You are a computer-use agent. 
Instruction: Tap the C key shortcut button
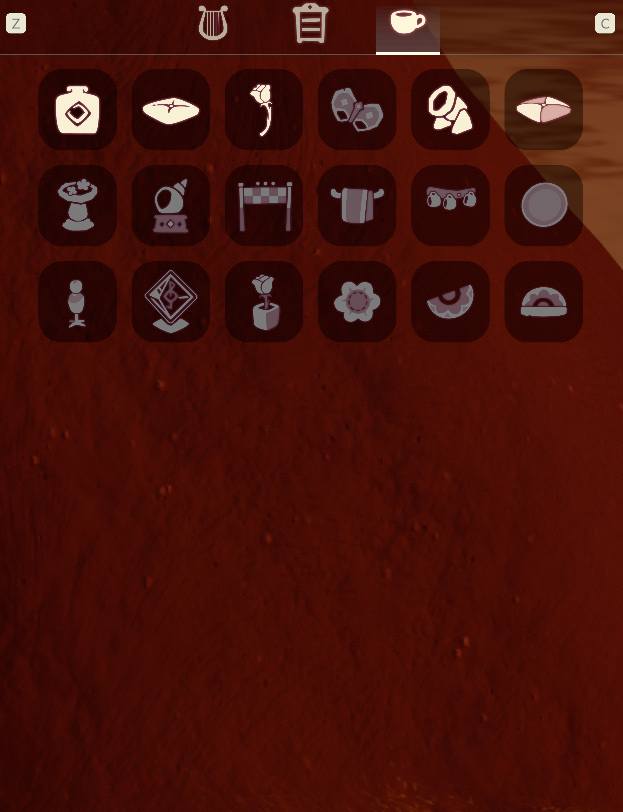click(x=604, y=24)
